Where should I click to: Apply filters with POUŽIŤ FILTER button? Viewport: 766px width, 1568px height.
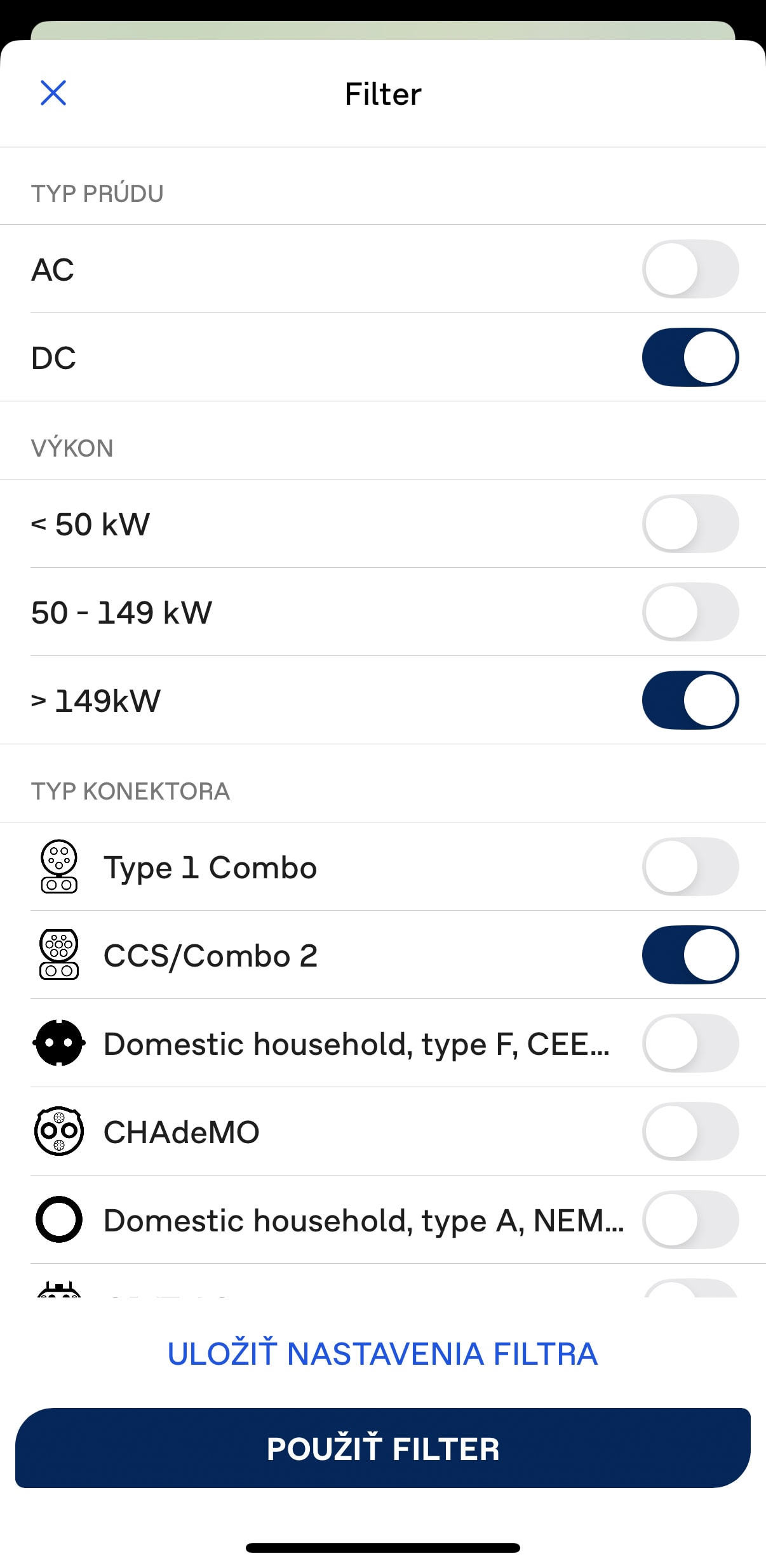tap(383, 1448)
